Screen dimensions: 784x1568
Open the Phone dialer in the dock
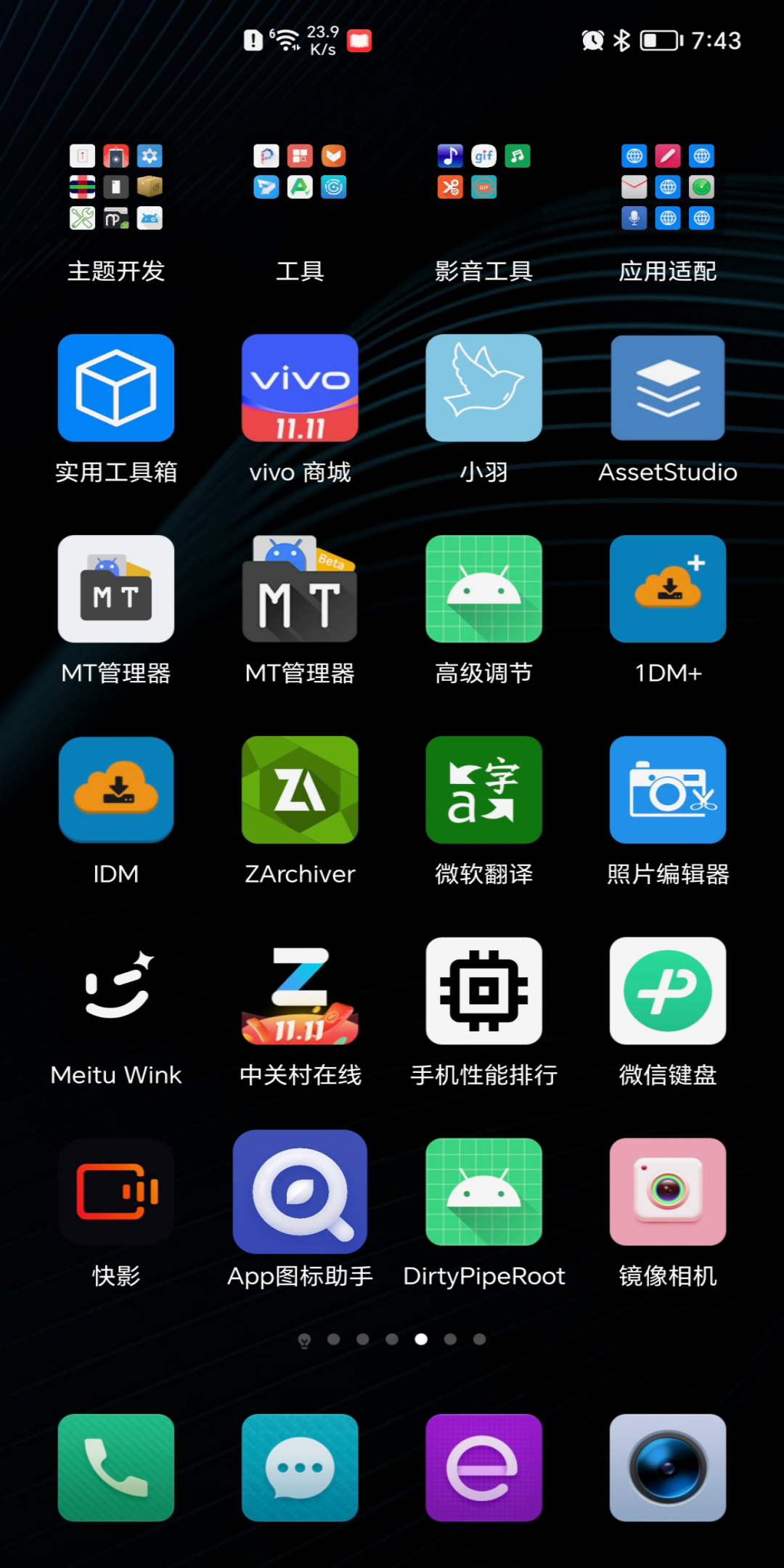(116, 1467)
